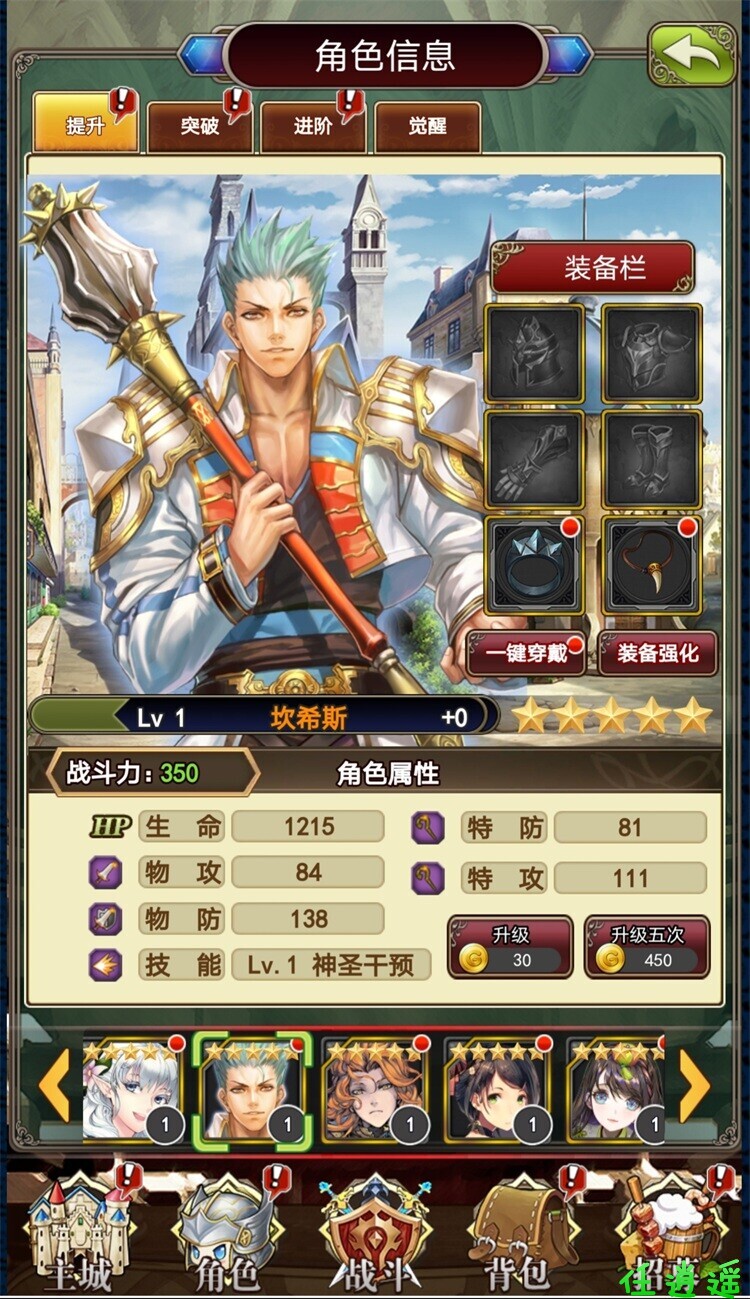Go back with the green arrow button
750x1299 pixels.
click(693, 54)
